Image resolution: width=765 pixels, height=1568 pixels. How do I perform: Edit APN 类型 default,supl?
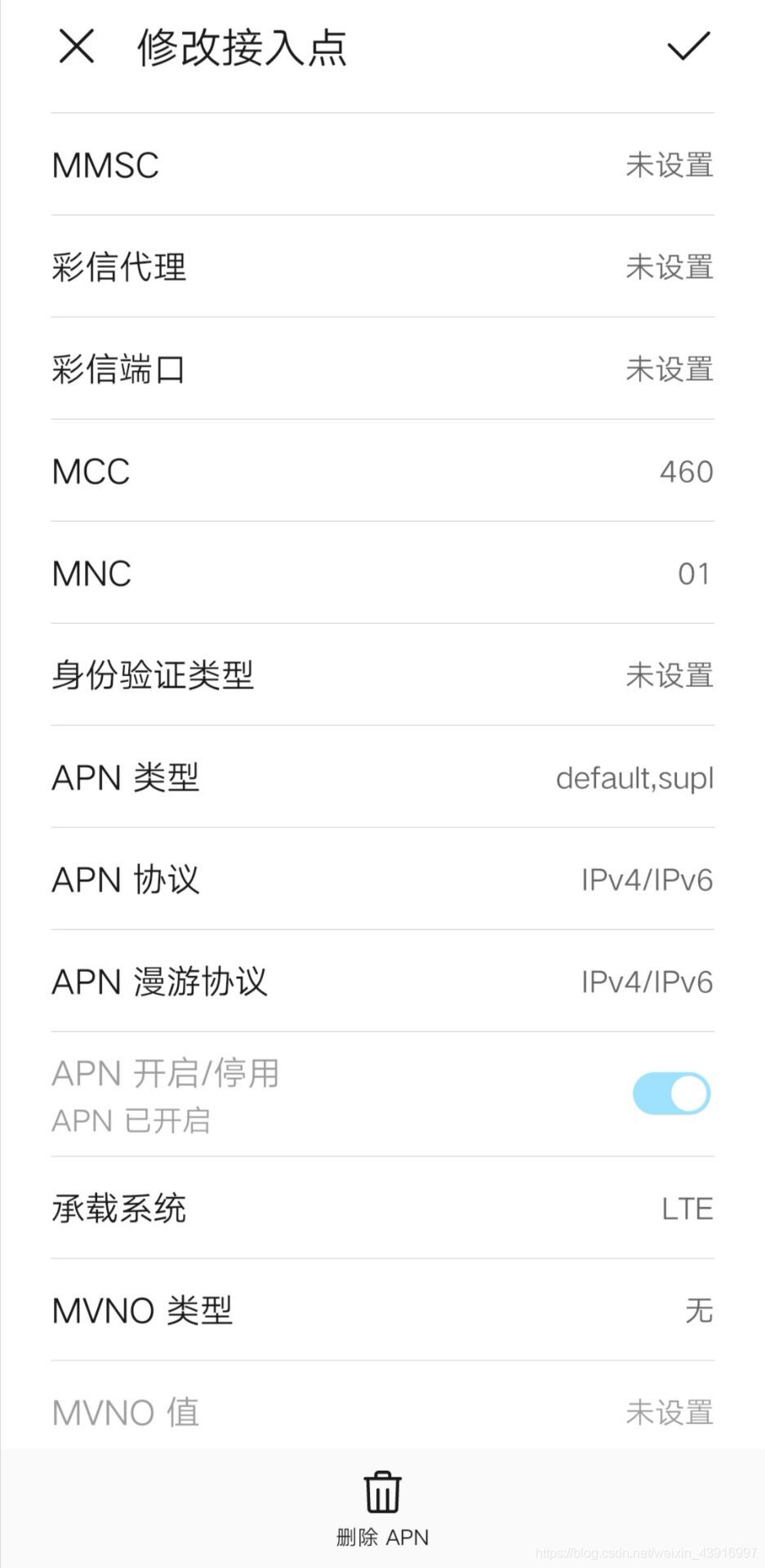tap(382, 777)
